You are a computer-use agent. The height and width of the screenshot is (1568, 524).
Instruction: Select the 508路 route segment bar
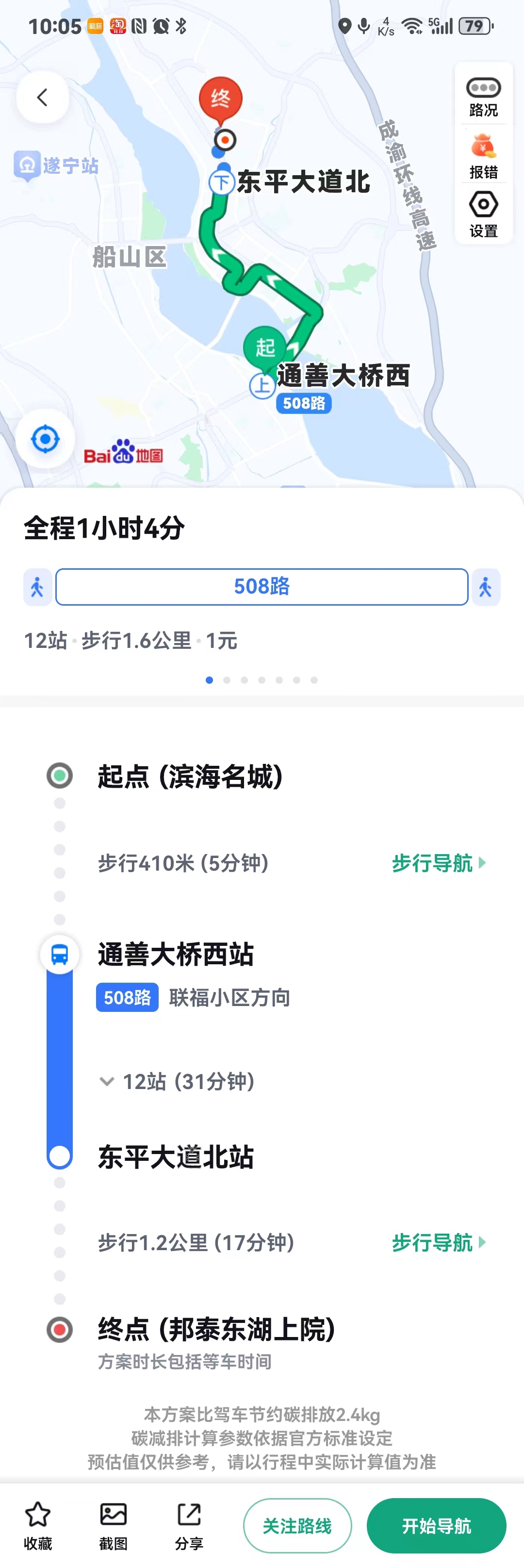tap(262, 587)
